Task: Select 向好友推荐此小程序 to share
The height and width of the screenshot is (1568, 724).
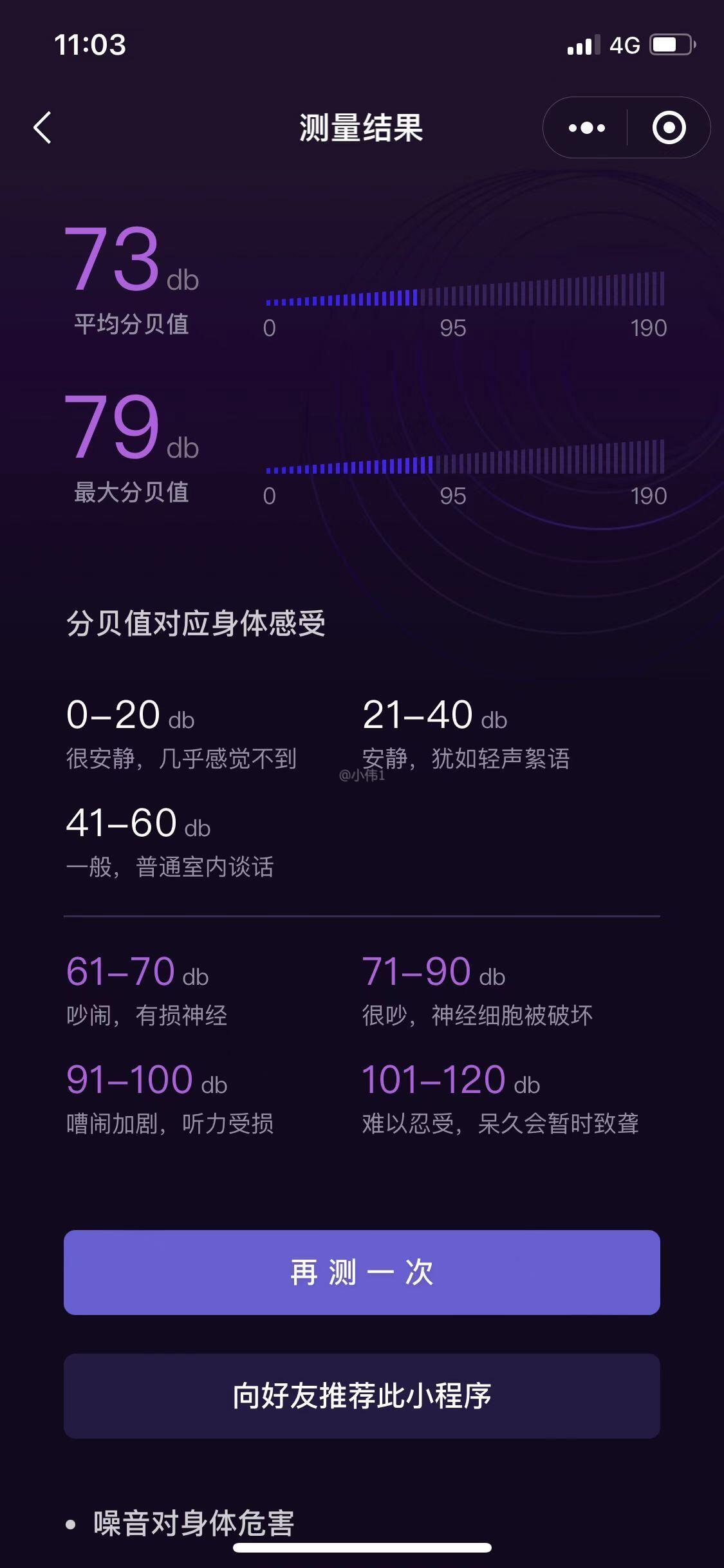Action: coord(362,1396)
